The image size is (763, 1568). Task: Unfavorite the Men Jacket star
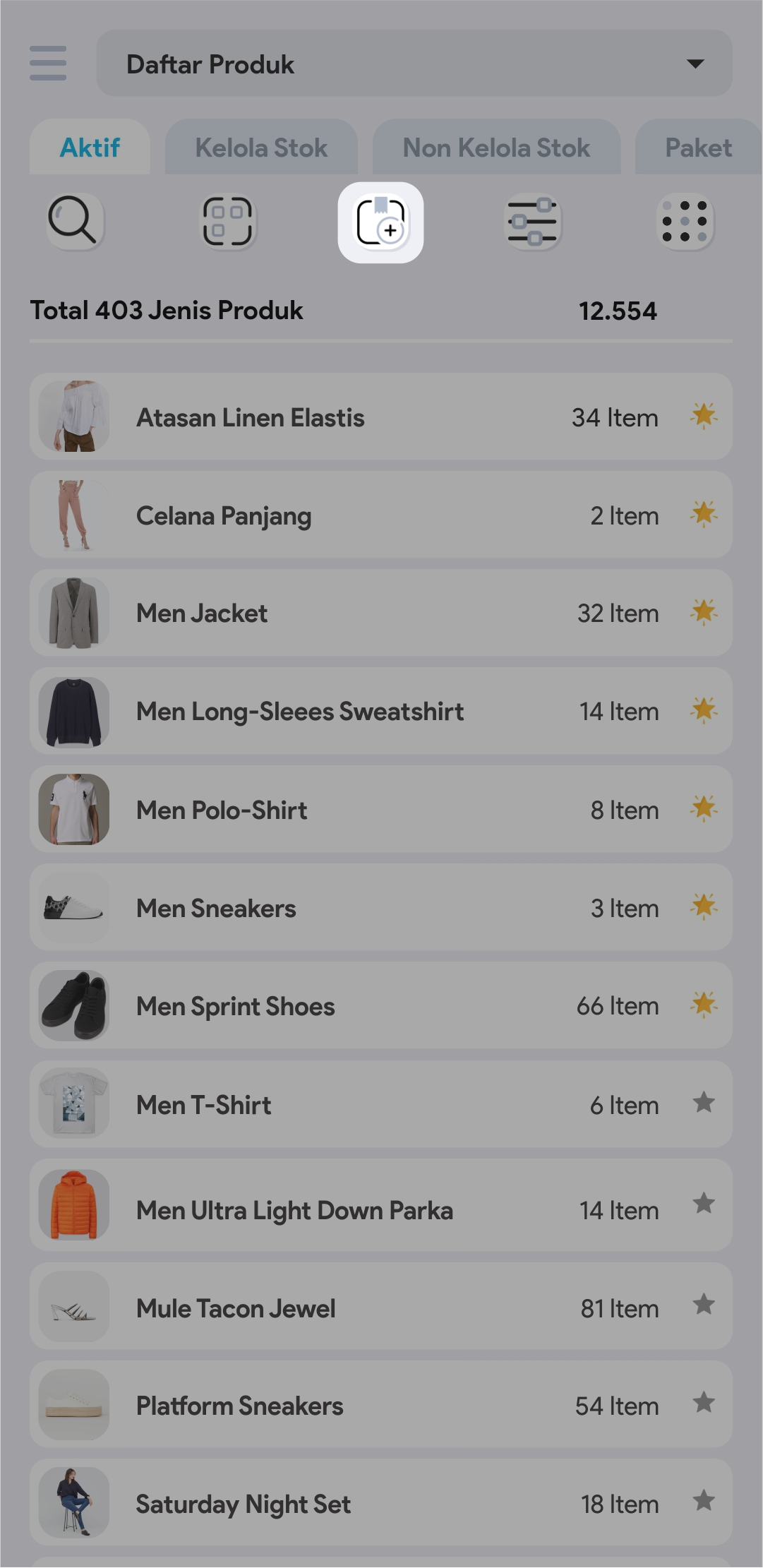coord(704,612)
